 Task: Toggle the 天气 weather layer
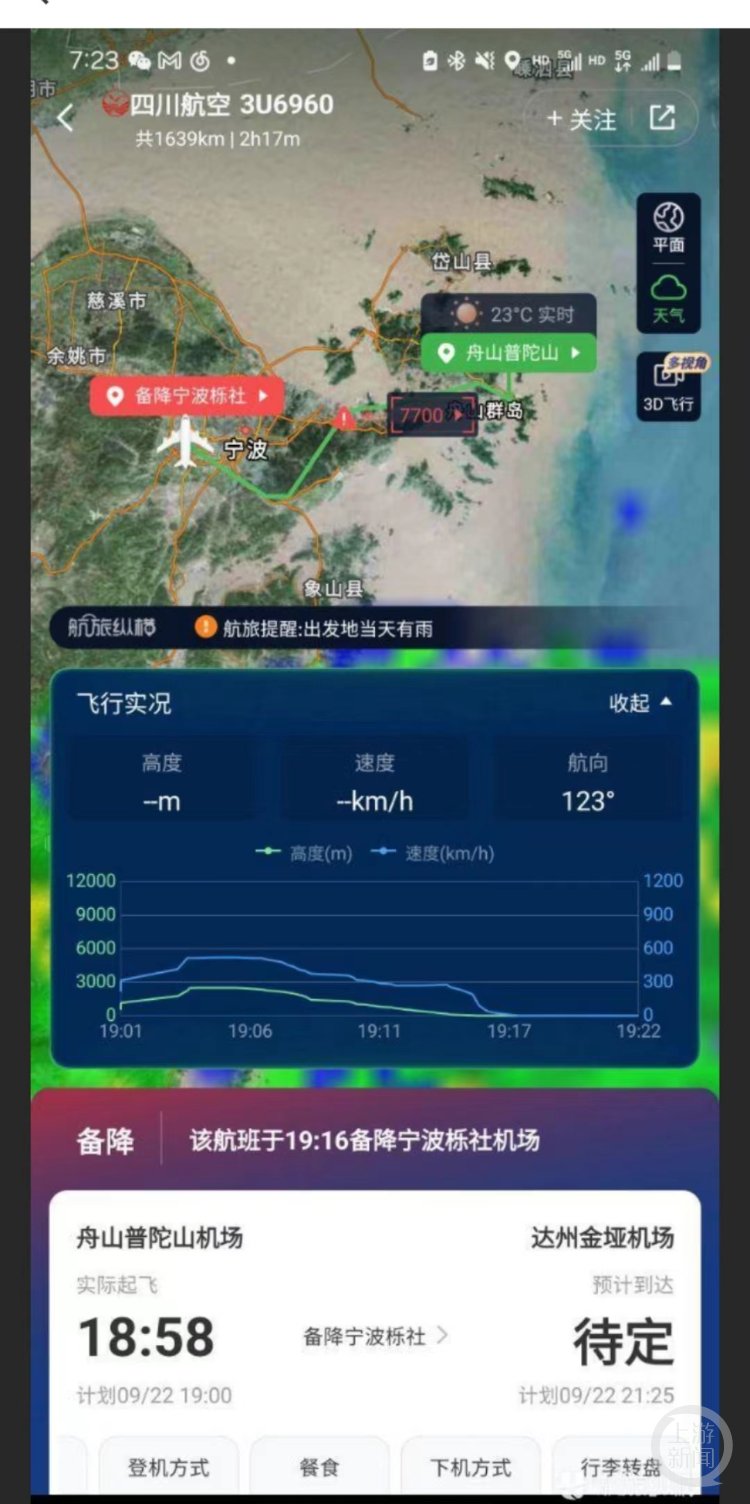point(668,299)
